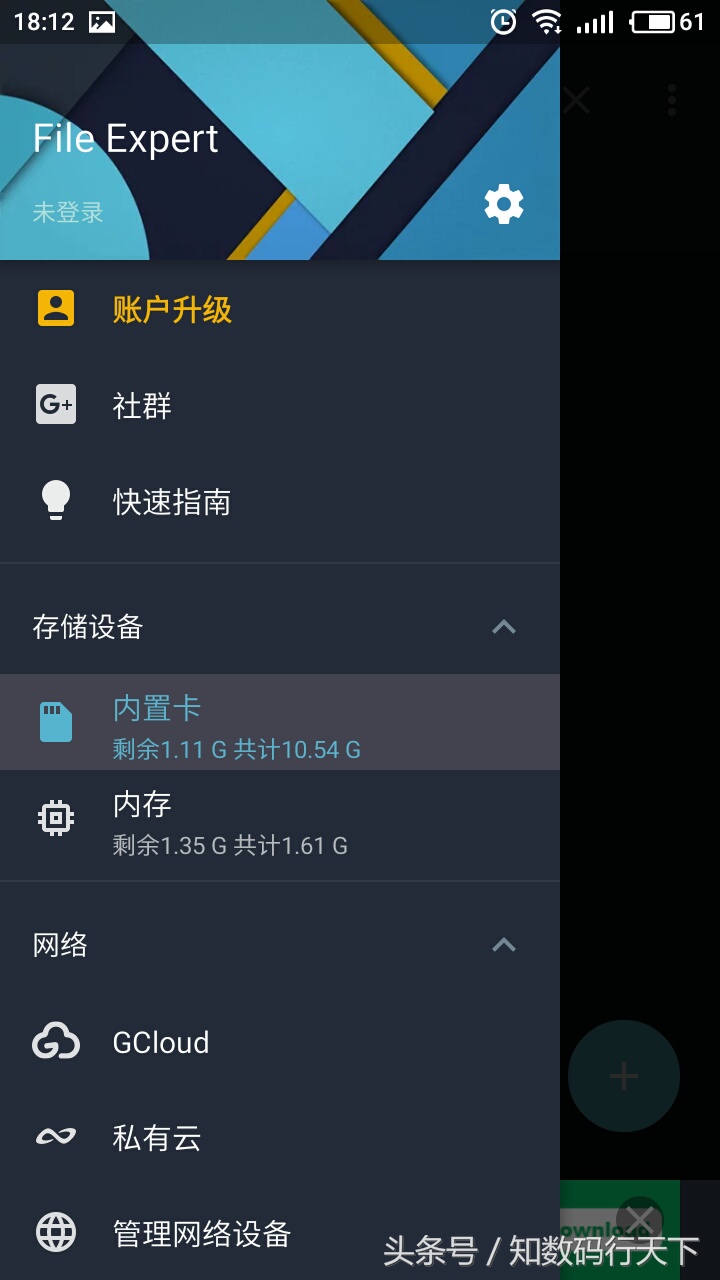Open the 社群 menu item

[141, 404]
